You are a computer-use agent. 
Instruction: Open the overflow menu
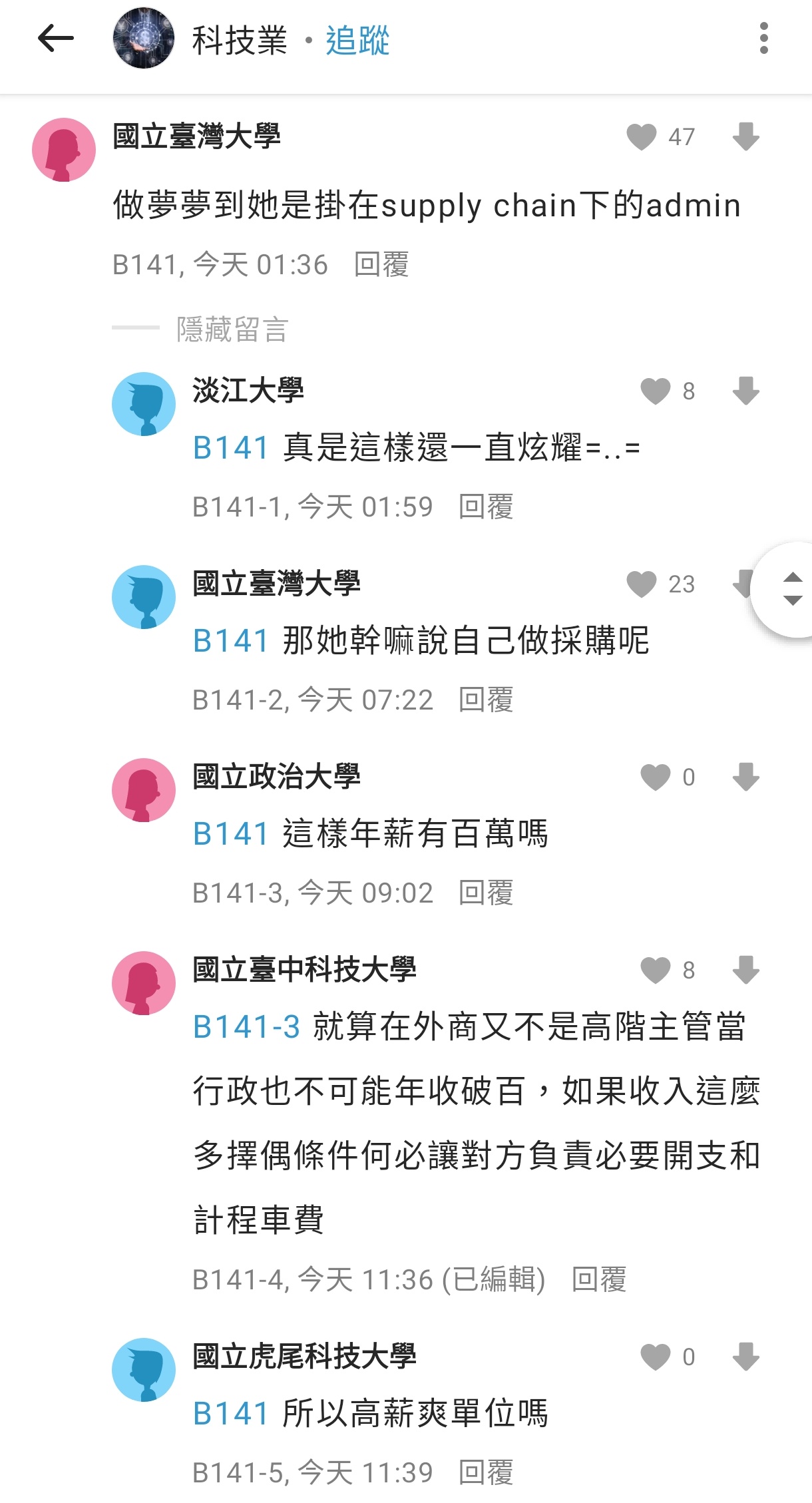point(763,39)
